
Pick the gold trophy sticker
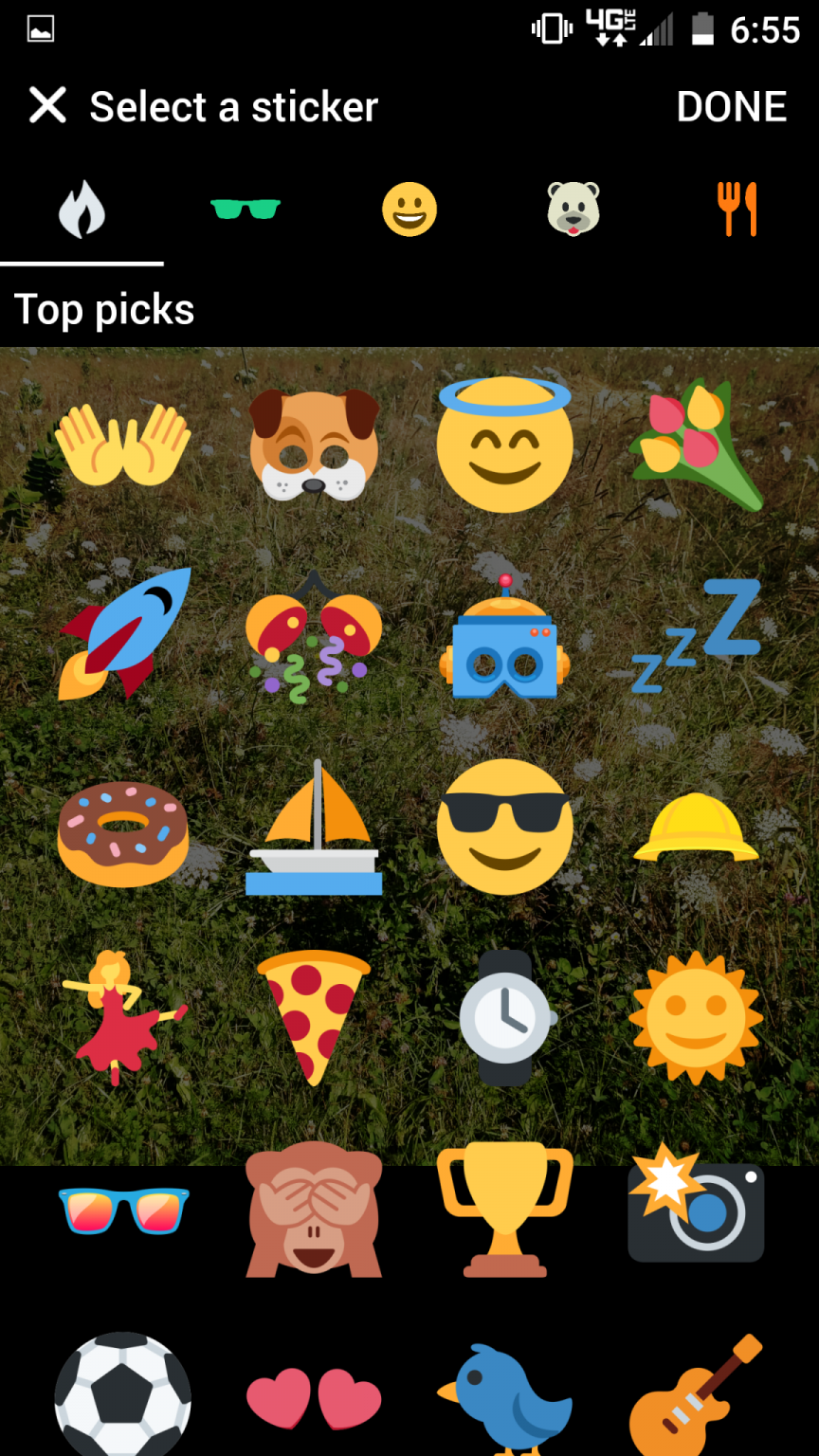tap(504, 1210)
